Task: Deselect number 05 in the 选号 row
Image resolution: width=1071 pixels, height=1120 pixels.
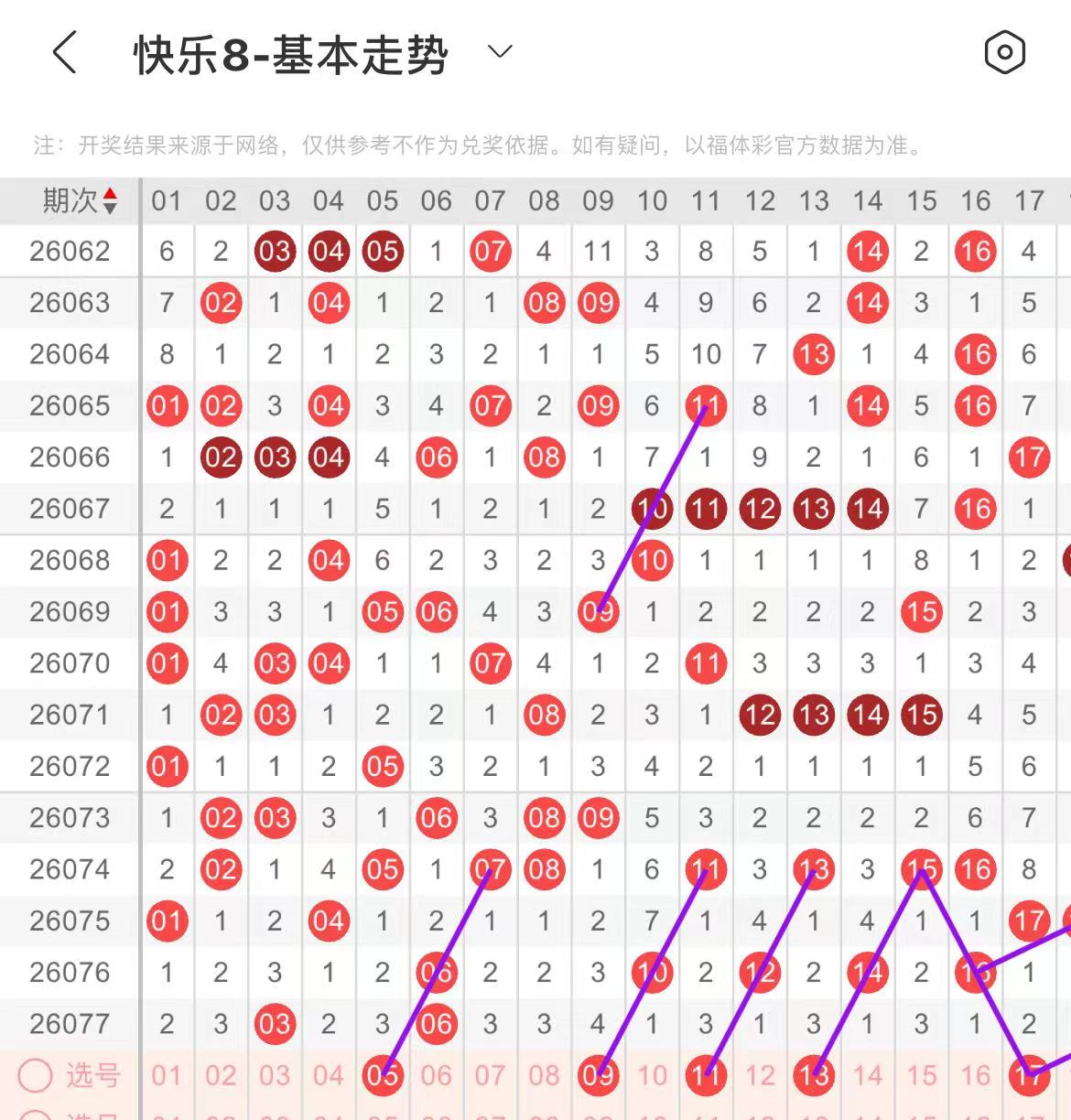Action: click(383, 1075)
